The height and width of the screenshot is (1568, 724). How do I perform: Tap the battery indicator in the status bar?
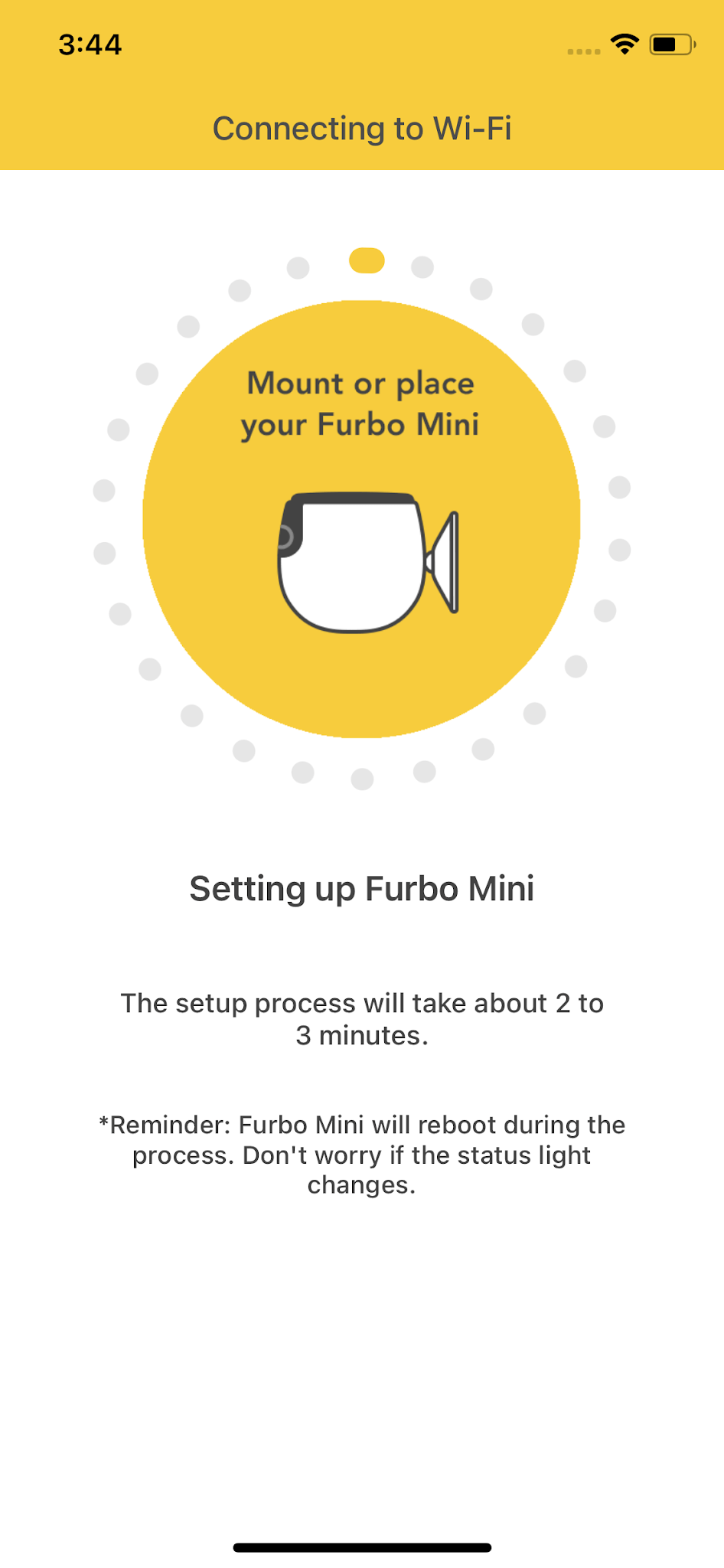click(669, 46)
